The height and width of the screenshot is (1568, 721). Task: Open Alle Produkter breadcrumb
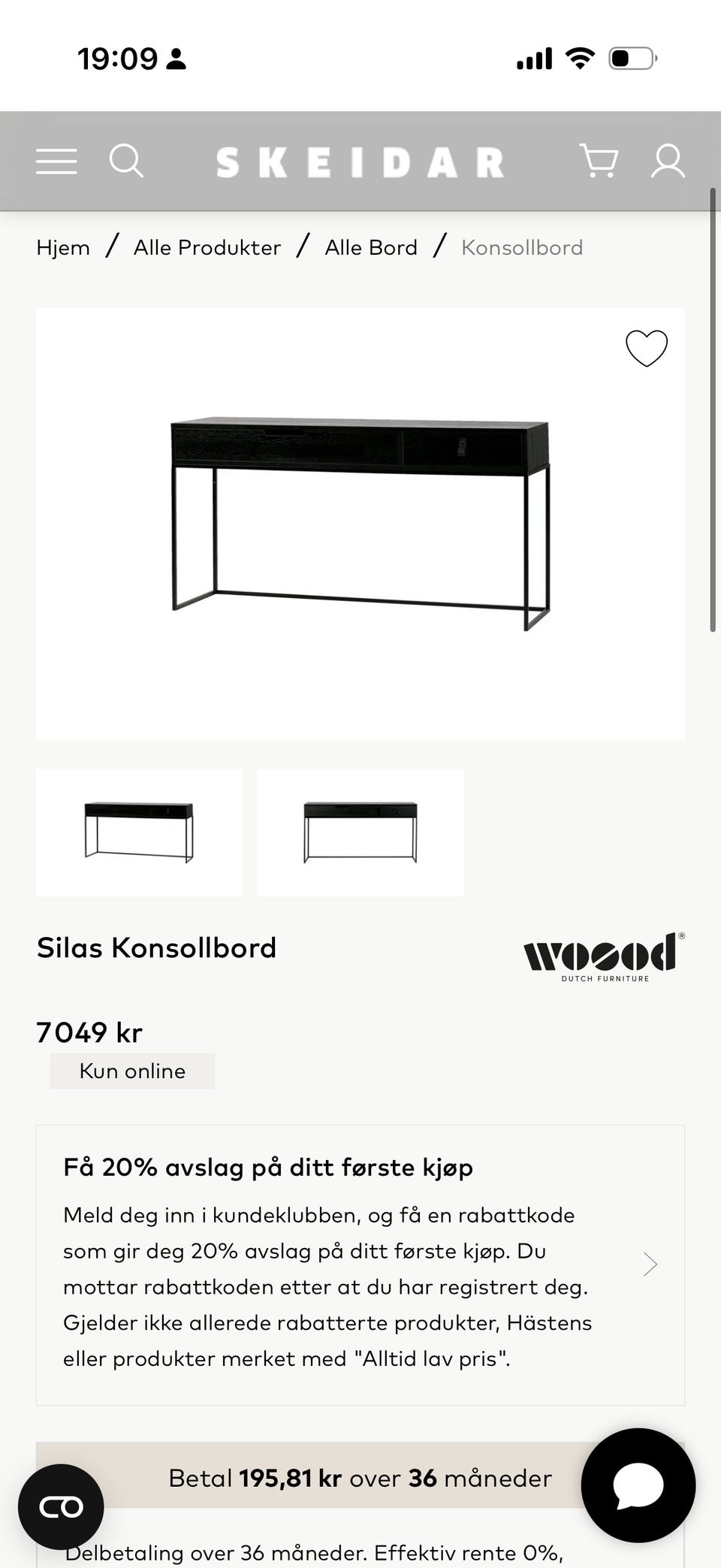click(207, 247)
